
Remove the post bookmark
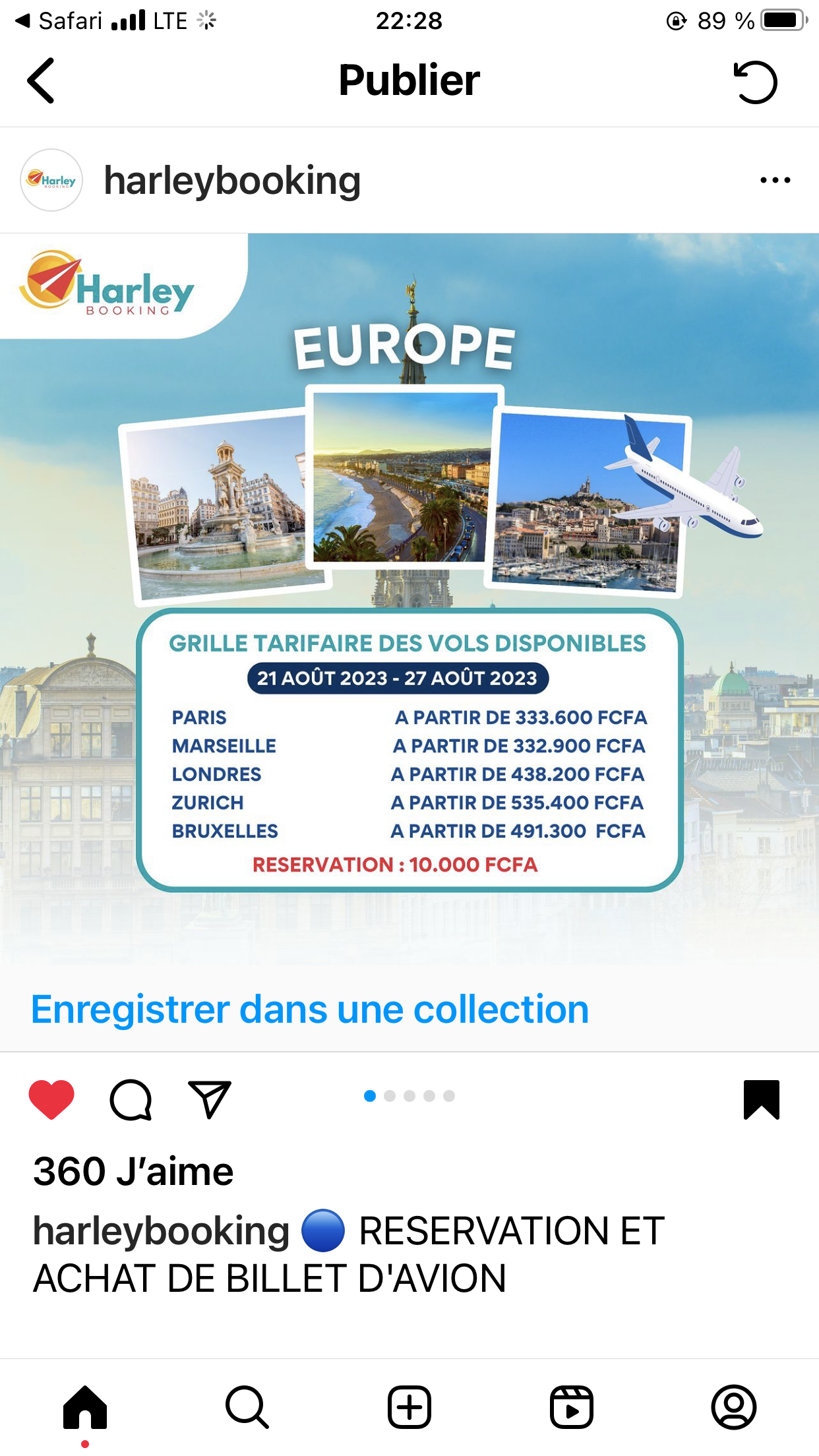(762, 1099)
